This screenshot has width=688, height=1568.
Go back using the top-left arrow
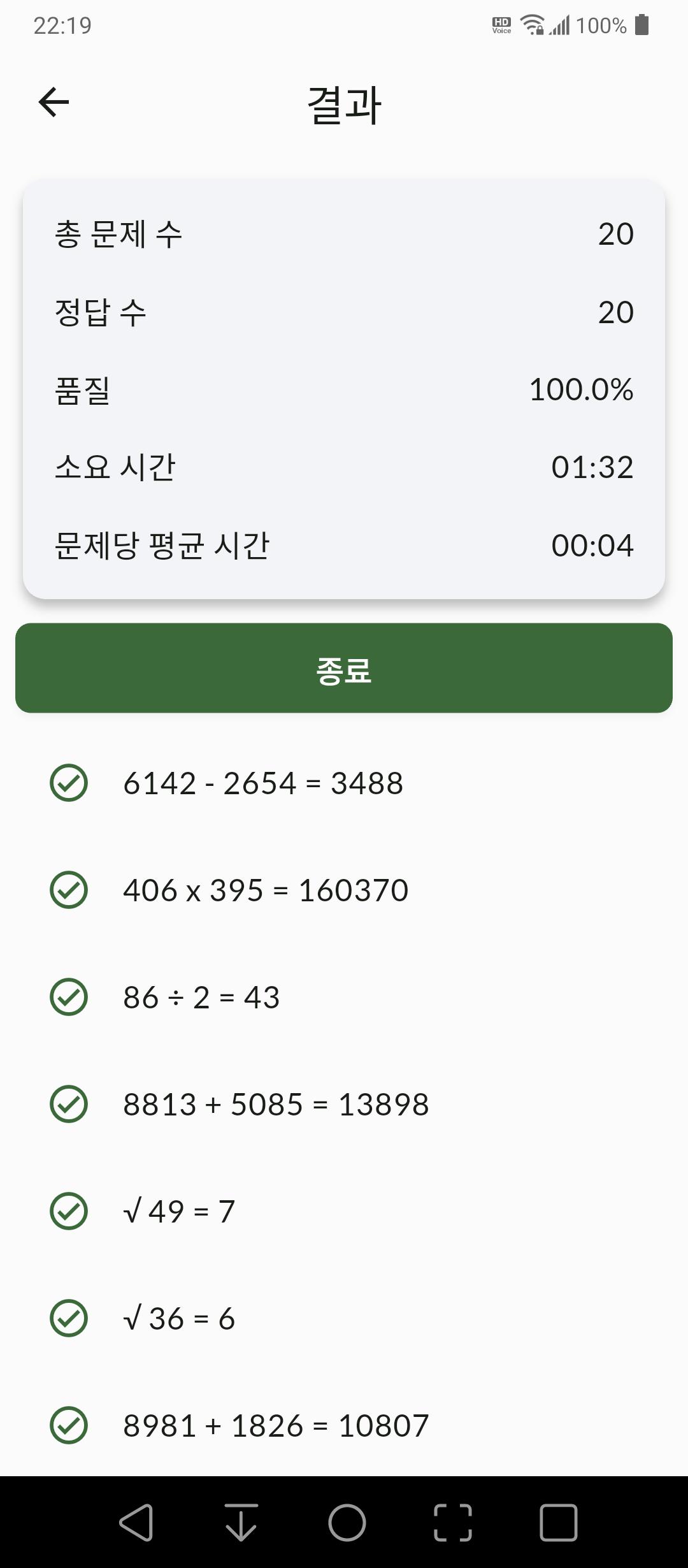point(54,102)
